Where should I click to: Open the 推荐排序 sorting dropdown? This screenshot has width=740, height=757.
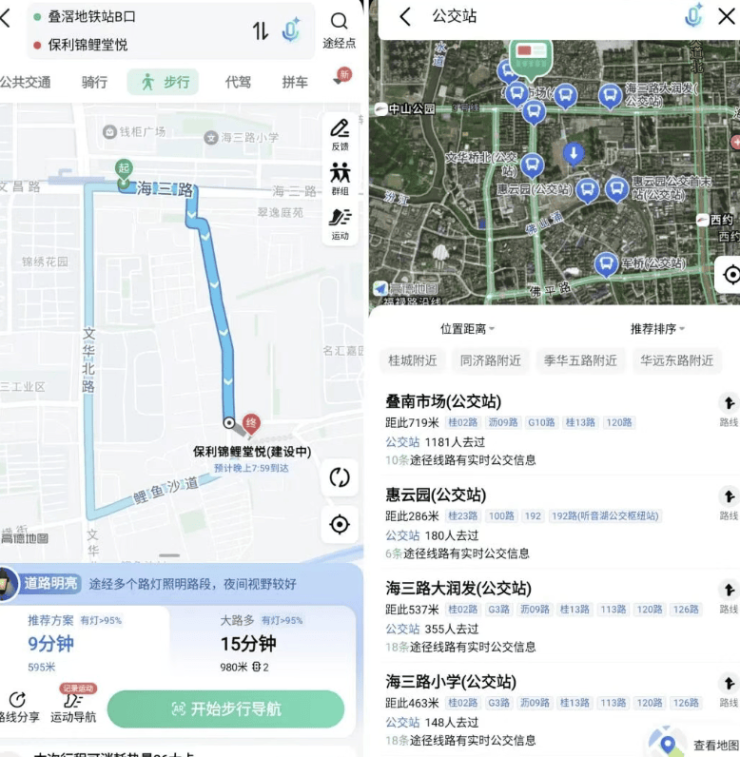[657, 329]
